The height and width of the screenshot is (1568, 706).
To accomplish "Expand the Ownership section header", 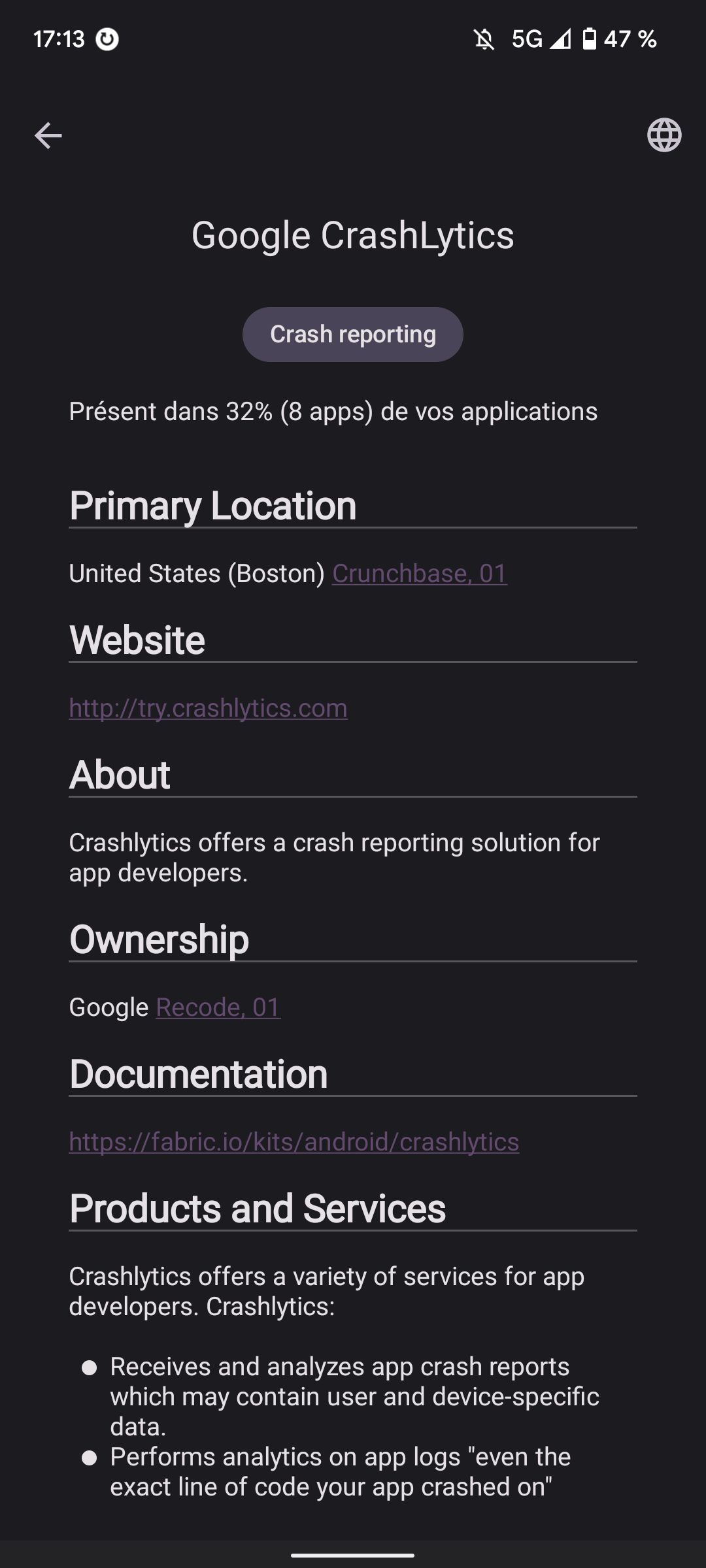I will (159, 939).
